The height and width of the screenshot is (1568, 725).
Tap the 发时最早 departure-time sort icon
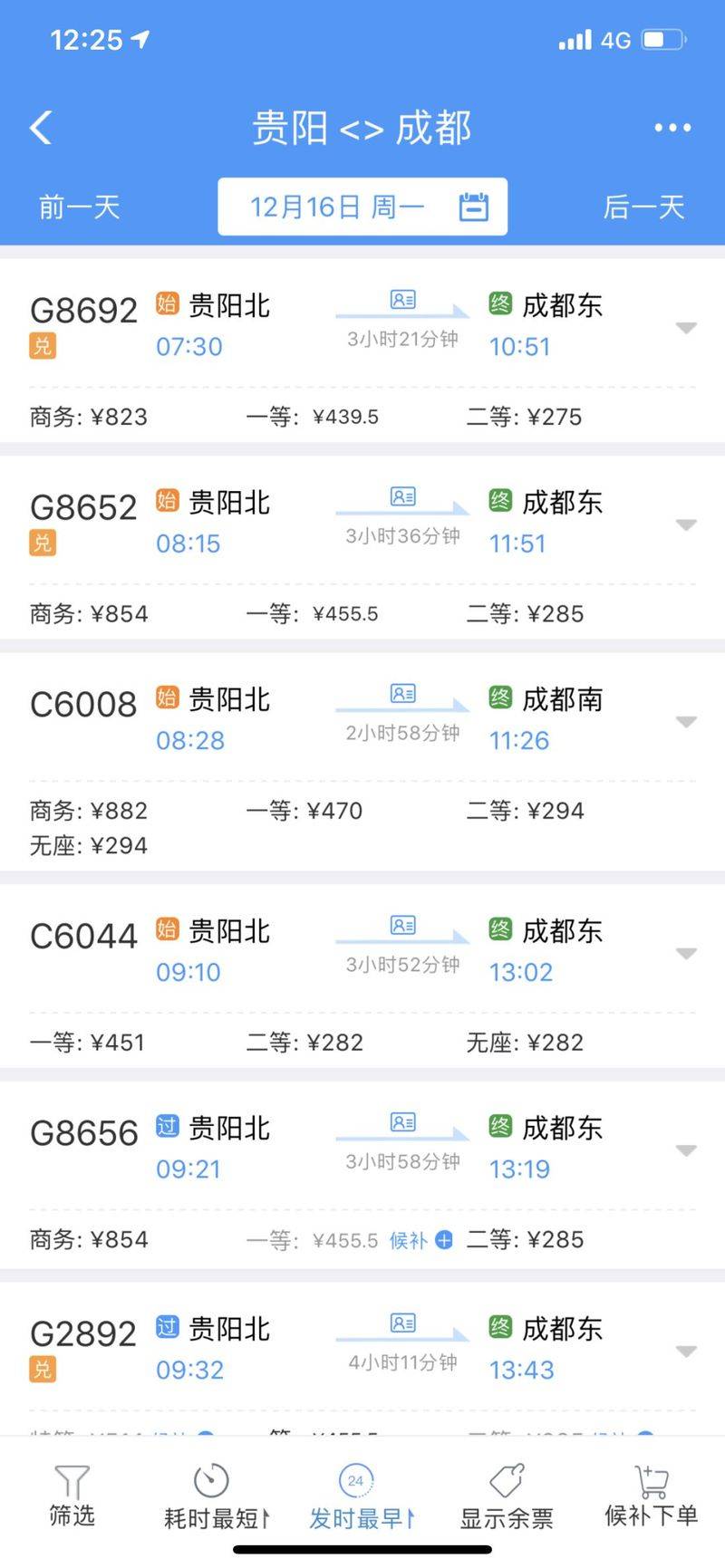(x=355, y=1477)
